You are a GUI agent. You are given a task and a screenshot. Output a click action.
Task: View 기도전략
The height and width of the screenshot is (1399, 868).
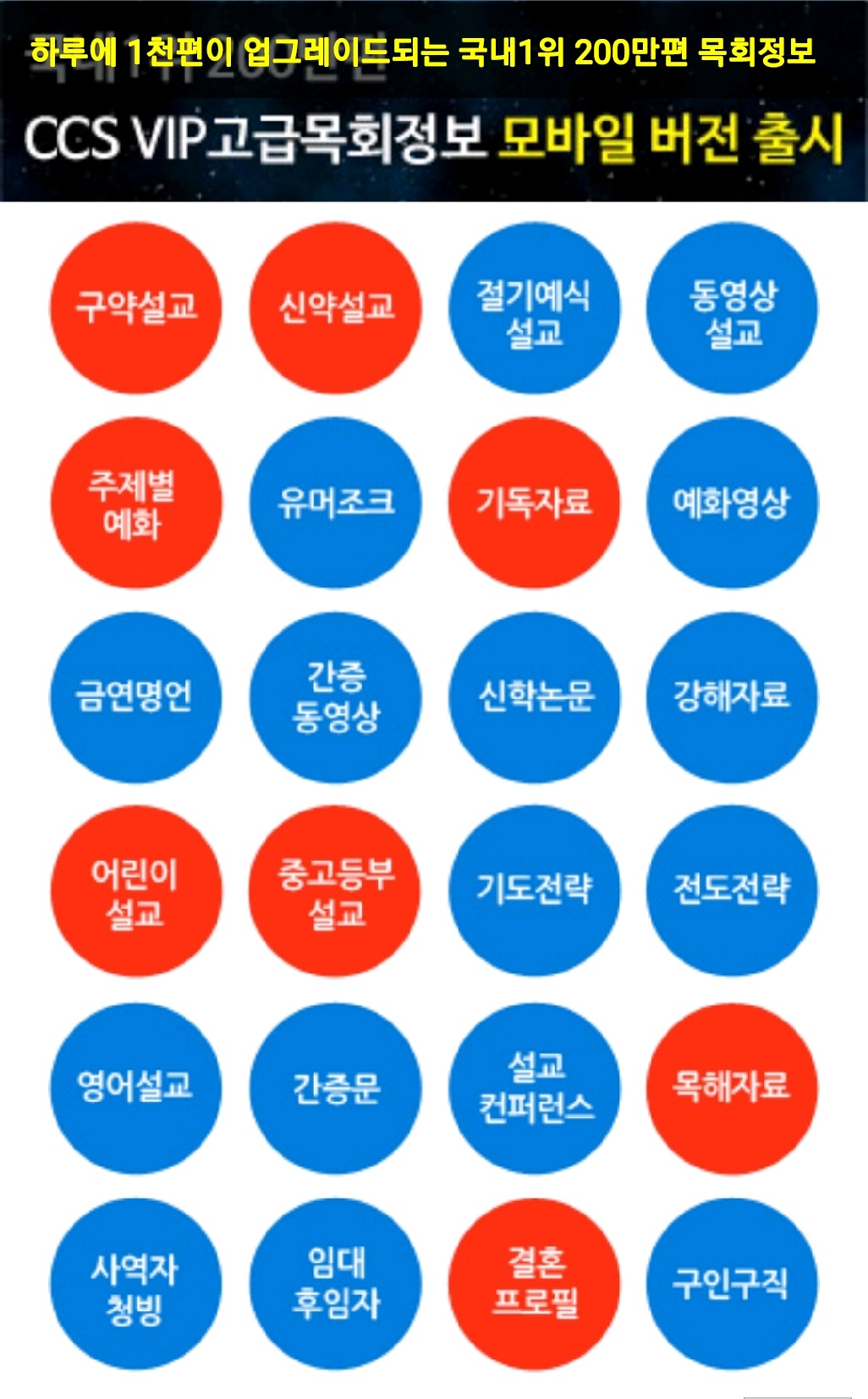tap(534, 890)
